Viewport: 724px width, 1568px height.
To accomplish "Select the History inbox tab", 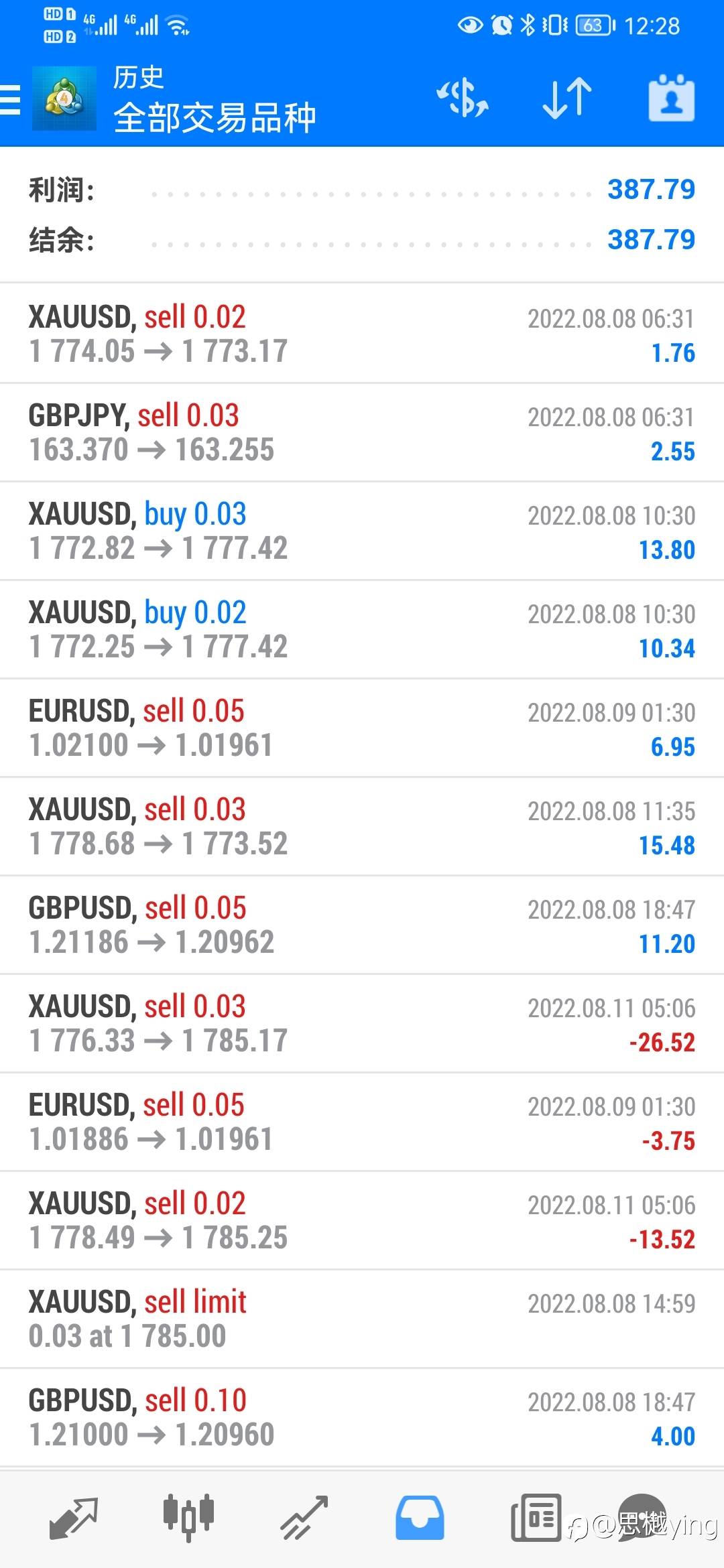I will 420,1518.
